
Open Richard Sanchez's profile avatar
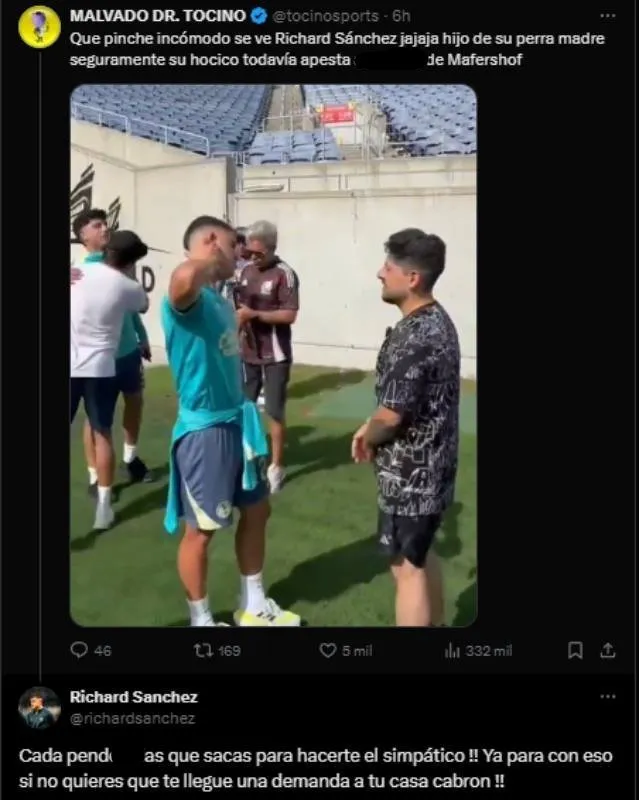(39, 707)
